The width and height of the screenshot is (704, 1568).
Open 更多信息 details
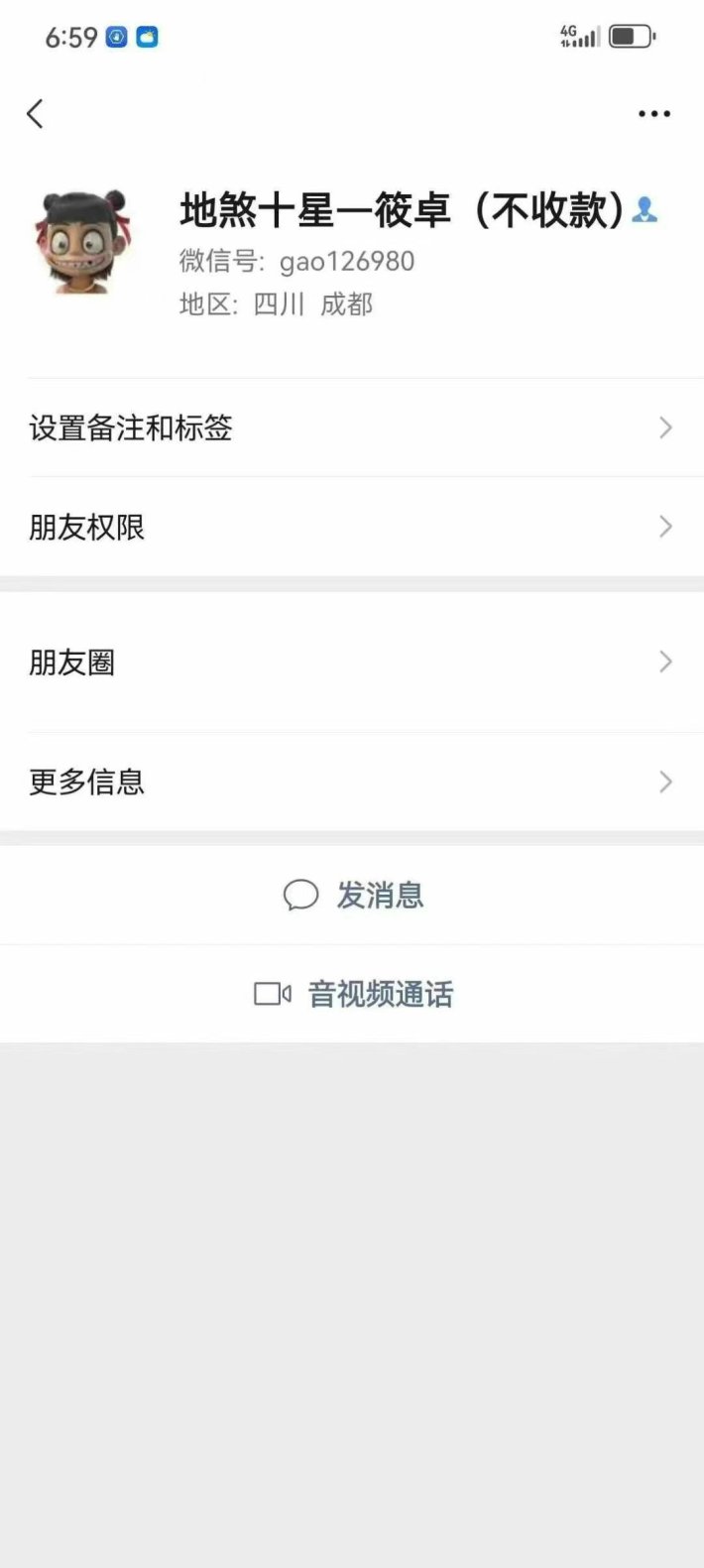click(351, 782)
